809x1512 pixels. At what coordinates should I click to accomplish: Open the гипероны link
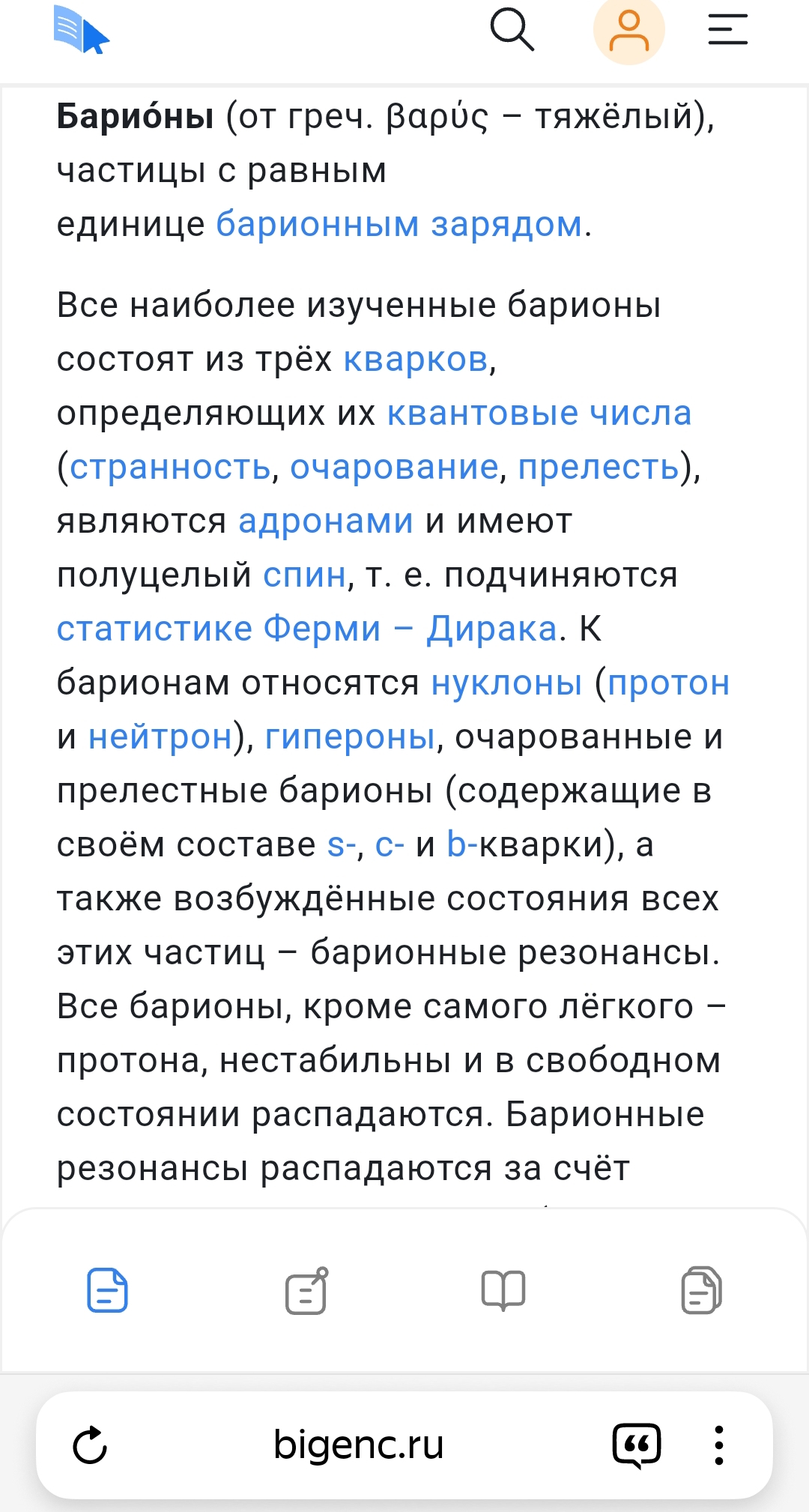point(351,737)
